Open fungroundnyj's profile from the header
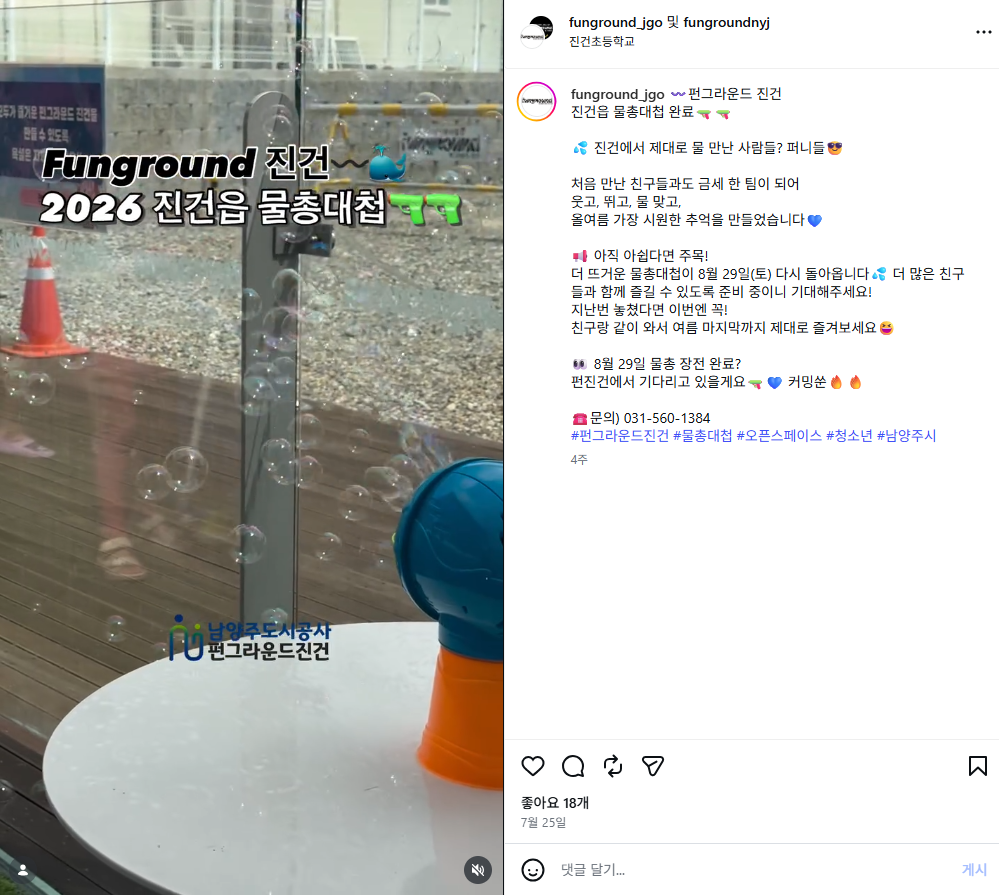999x895 pixels. tap(726, 23)
